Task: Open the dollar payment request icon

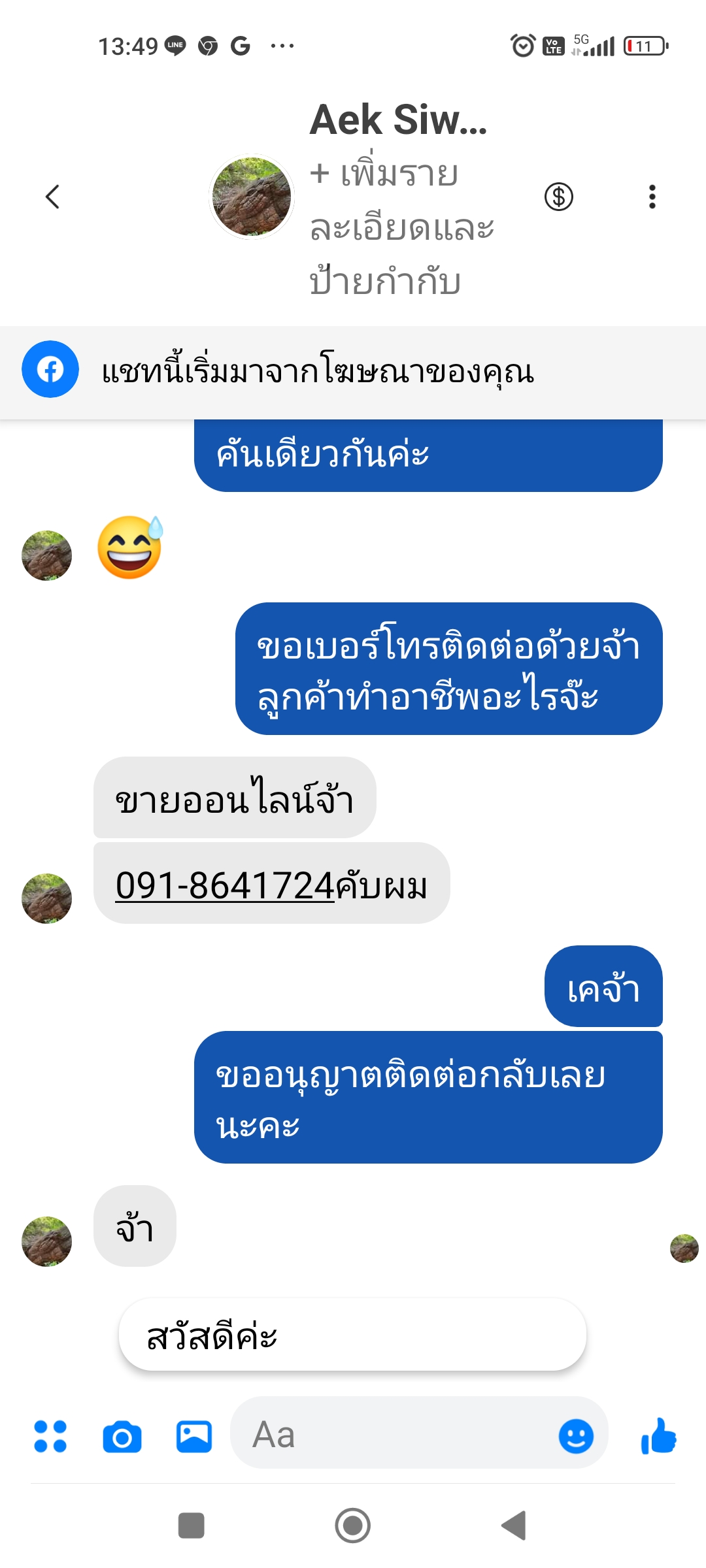Action: 559,197
